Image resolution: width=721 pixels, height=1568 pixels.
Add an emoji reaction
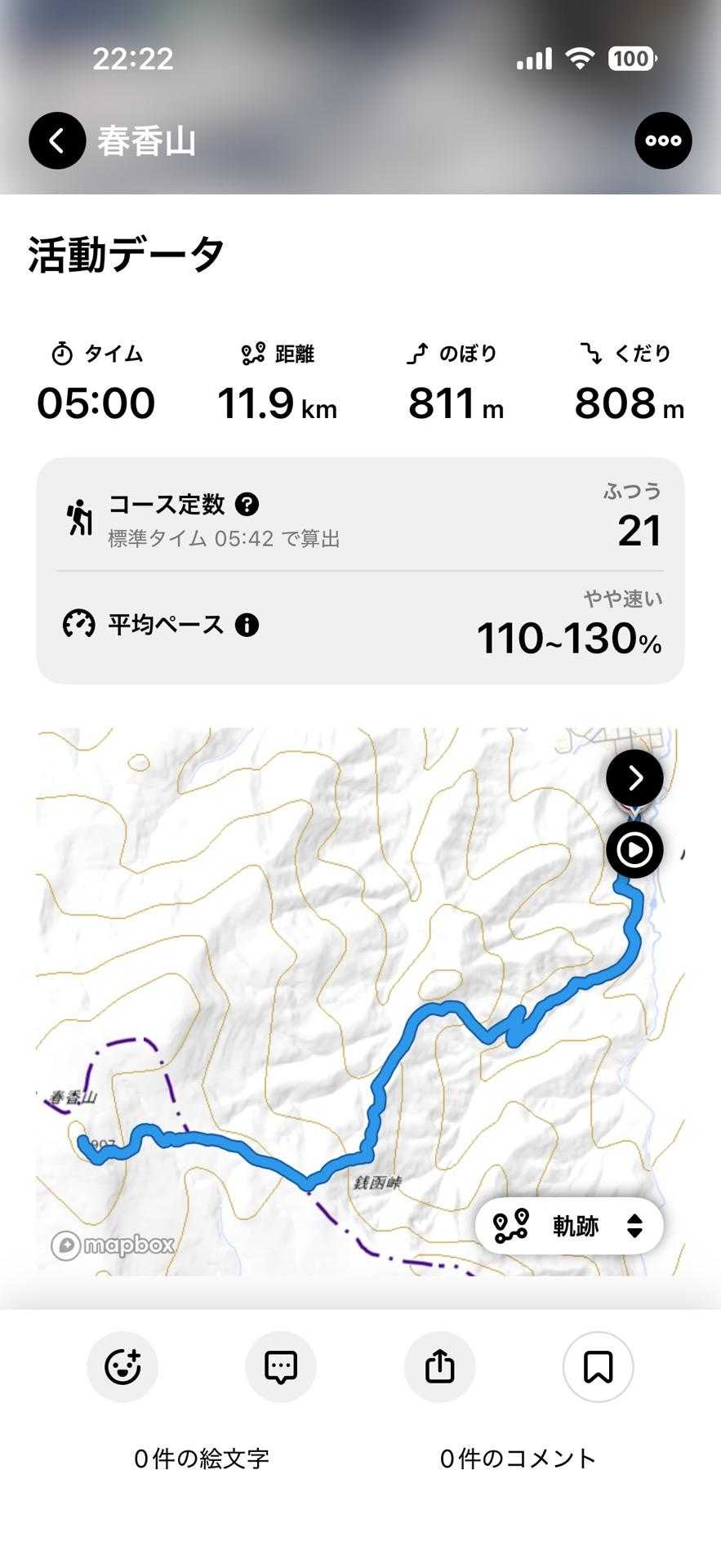[x=122, y=1366]
